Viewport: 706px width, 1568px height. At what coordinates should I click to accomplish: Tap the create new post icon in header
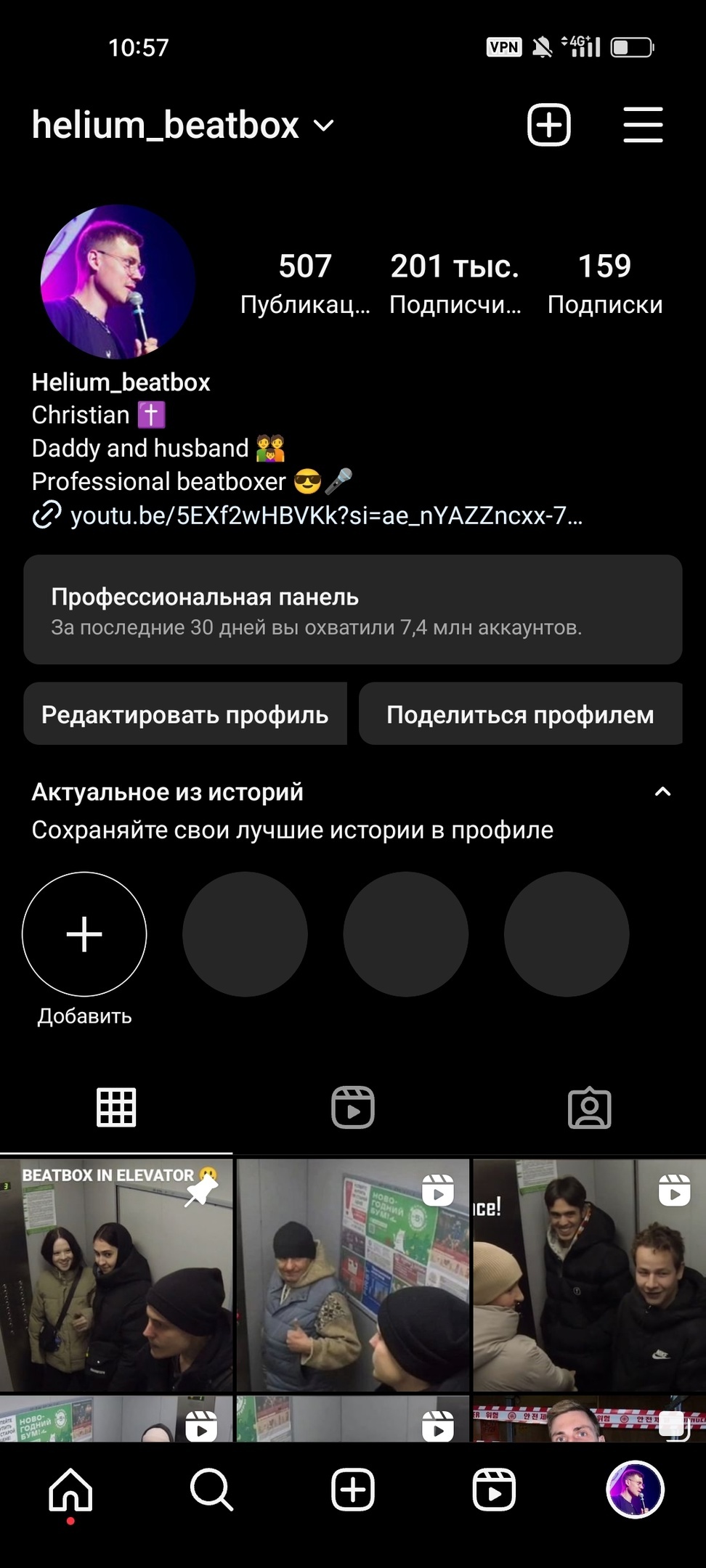[x=548, y=125]
